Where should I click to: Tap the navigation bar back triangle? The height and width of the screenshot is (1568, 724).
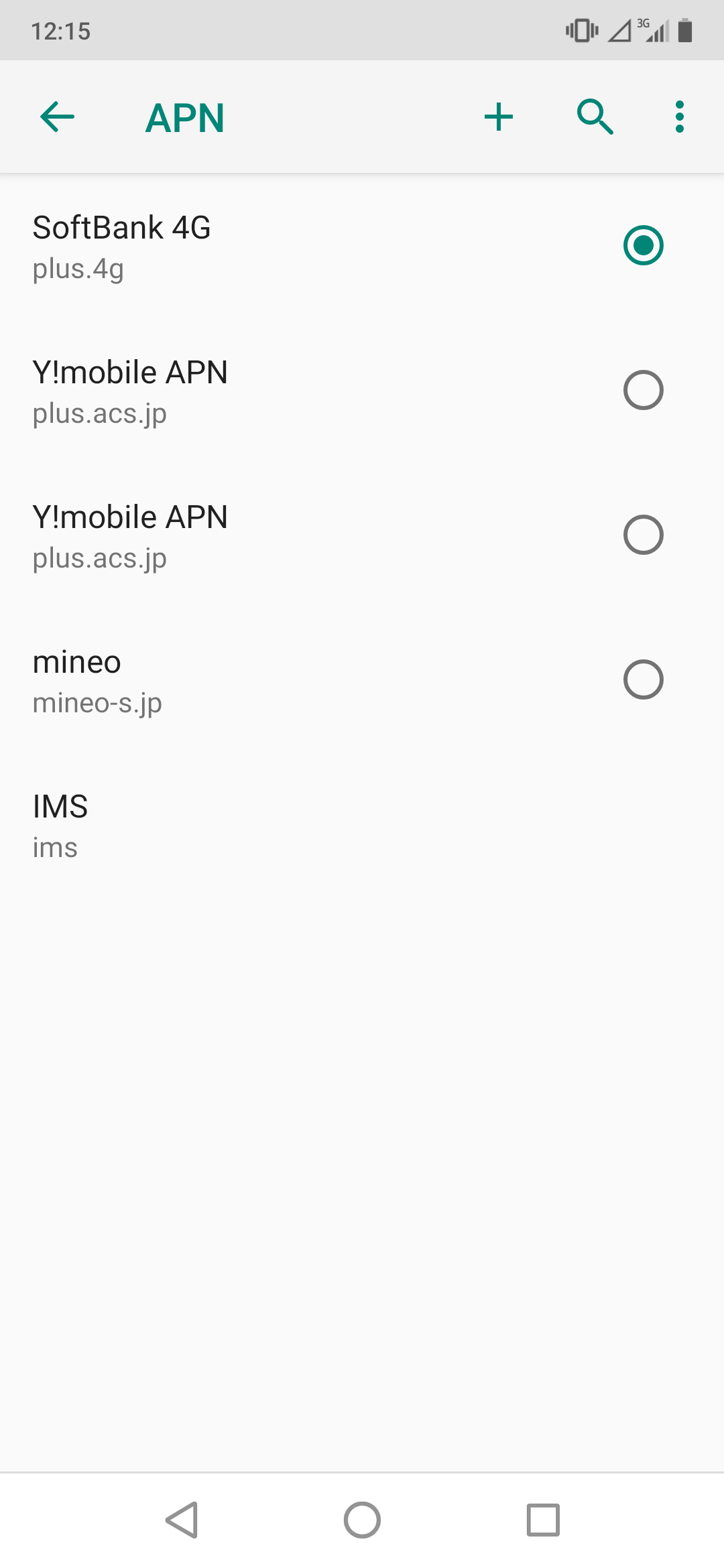point(181,1520)
